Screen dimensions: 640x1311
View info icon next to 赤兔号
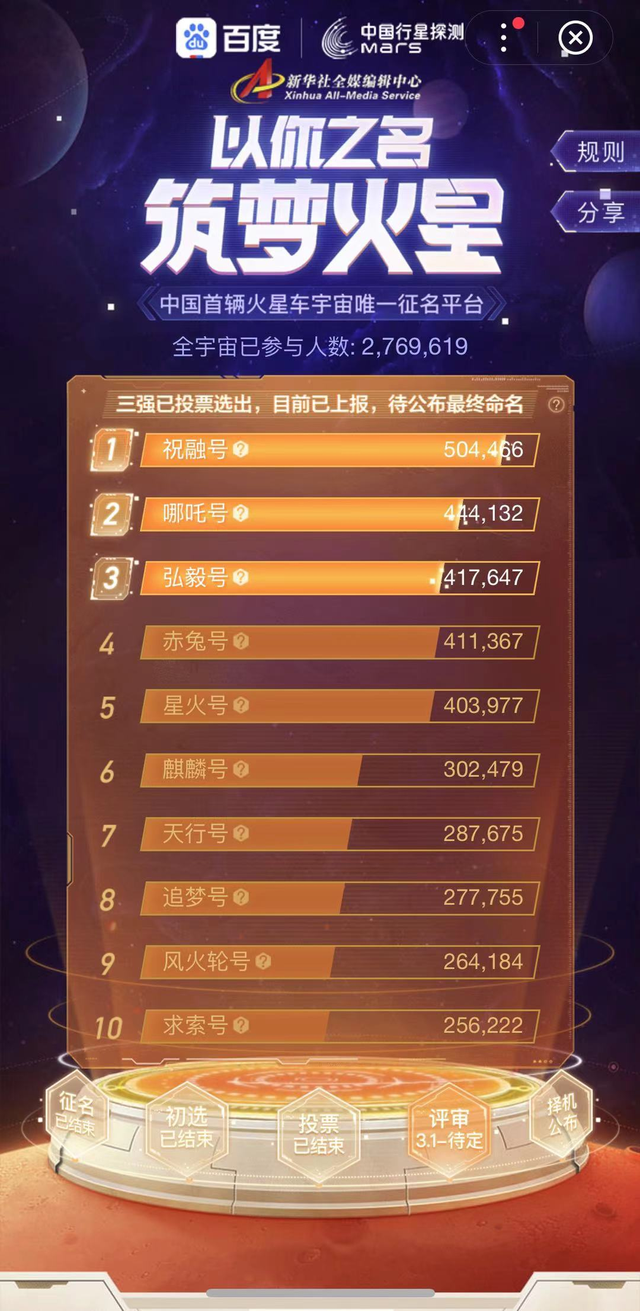[241, 642]
